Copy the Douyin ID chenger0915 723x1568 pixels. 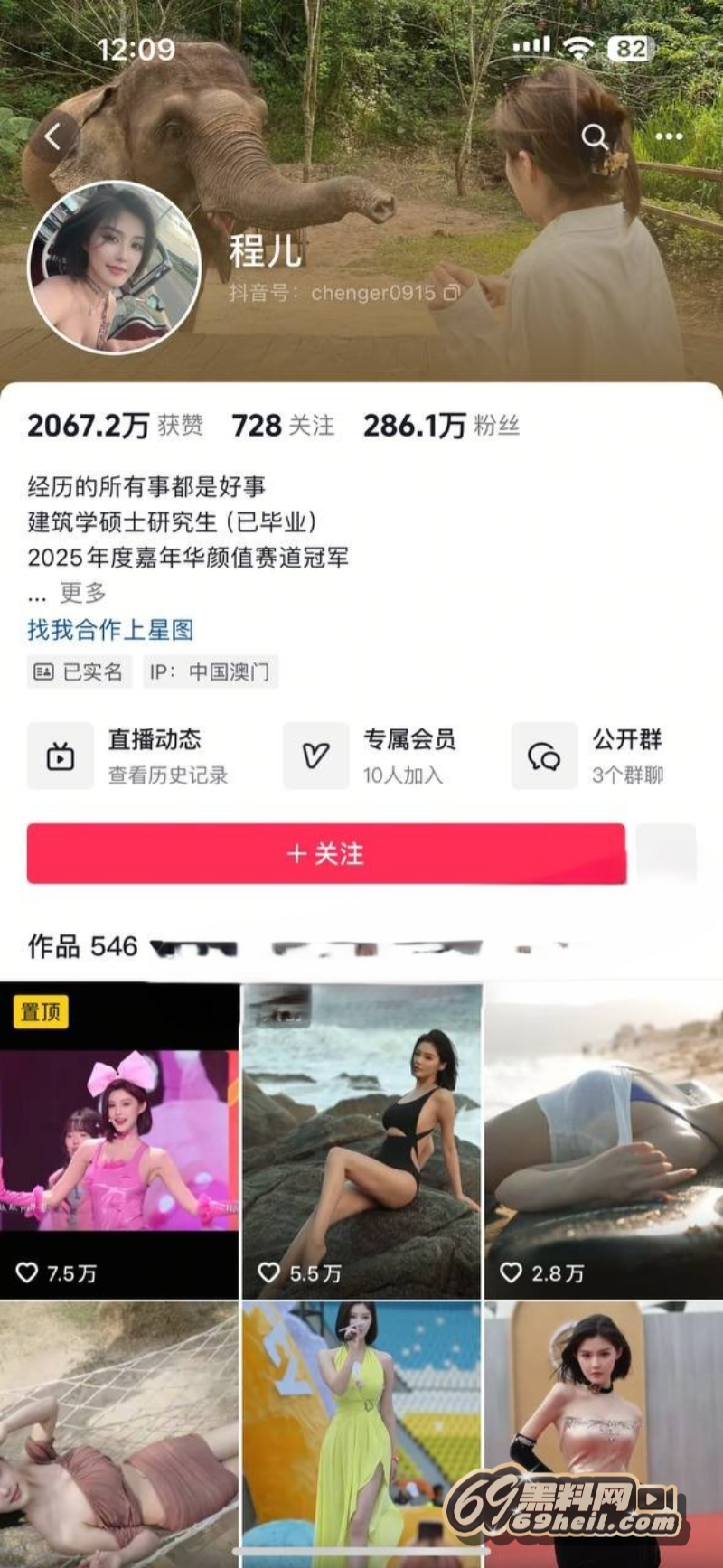click(452, 293)
